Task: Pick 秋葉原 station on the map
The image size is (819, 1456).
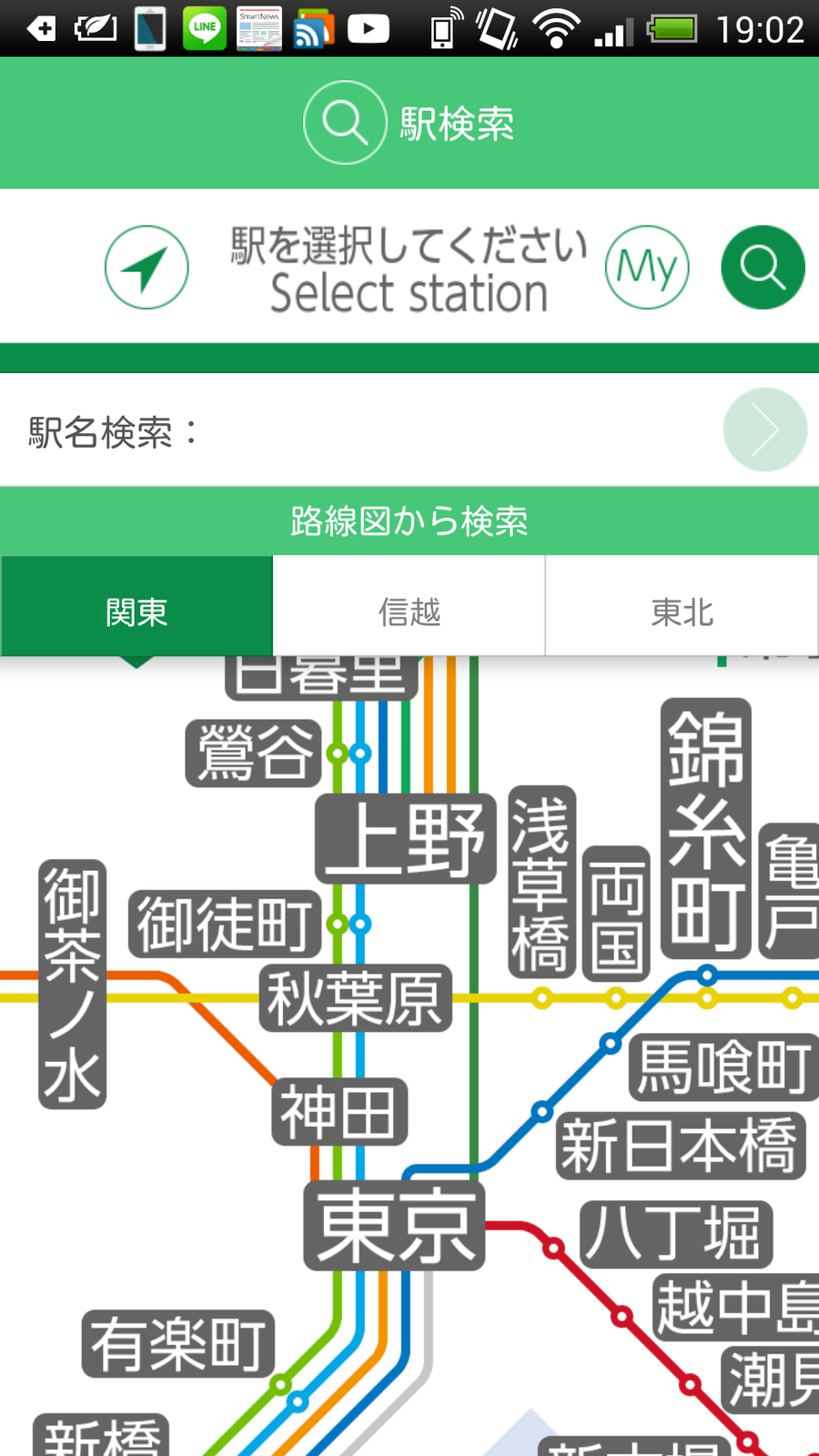Action: pyautogui.click(x=355, y=998)
